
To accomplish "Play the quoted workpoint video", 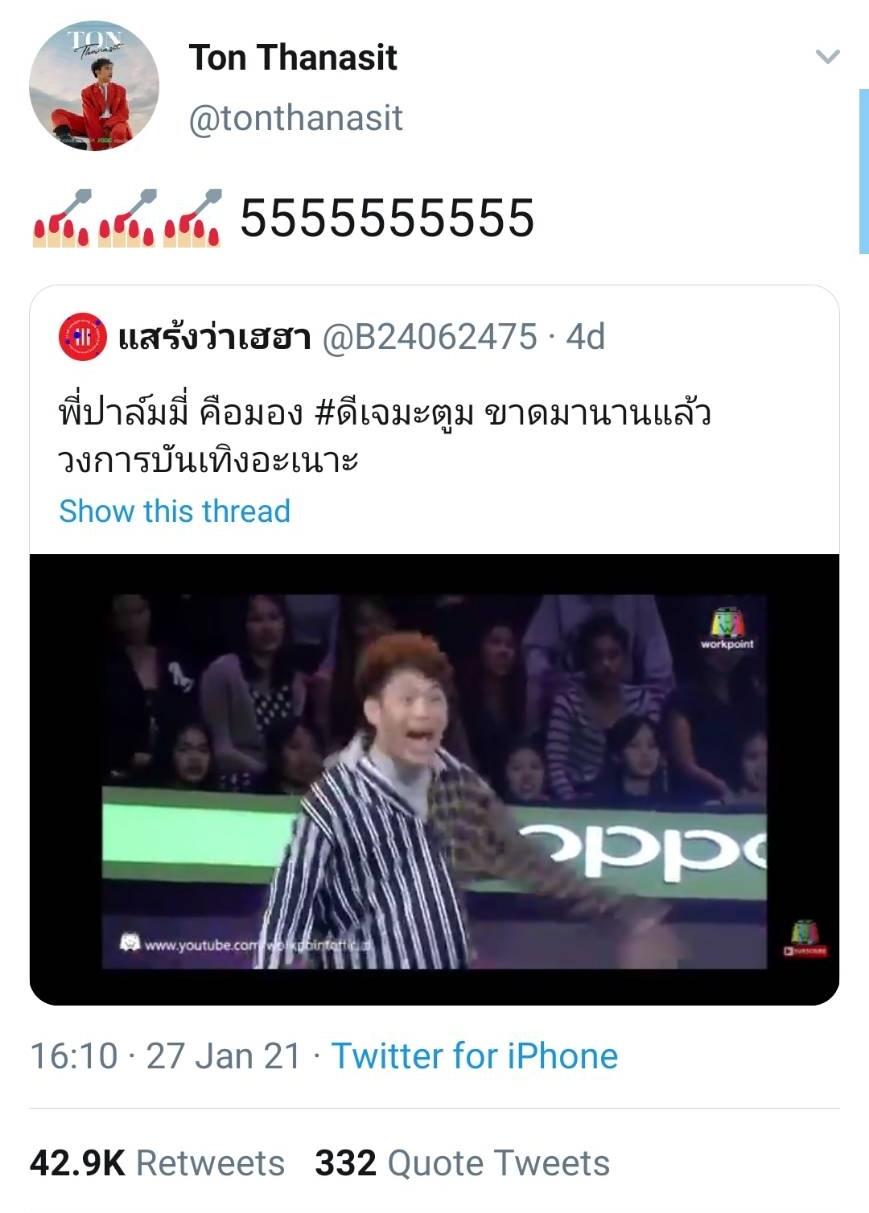I will 434,780.
